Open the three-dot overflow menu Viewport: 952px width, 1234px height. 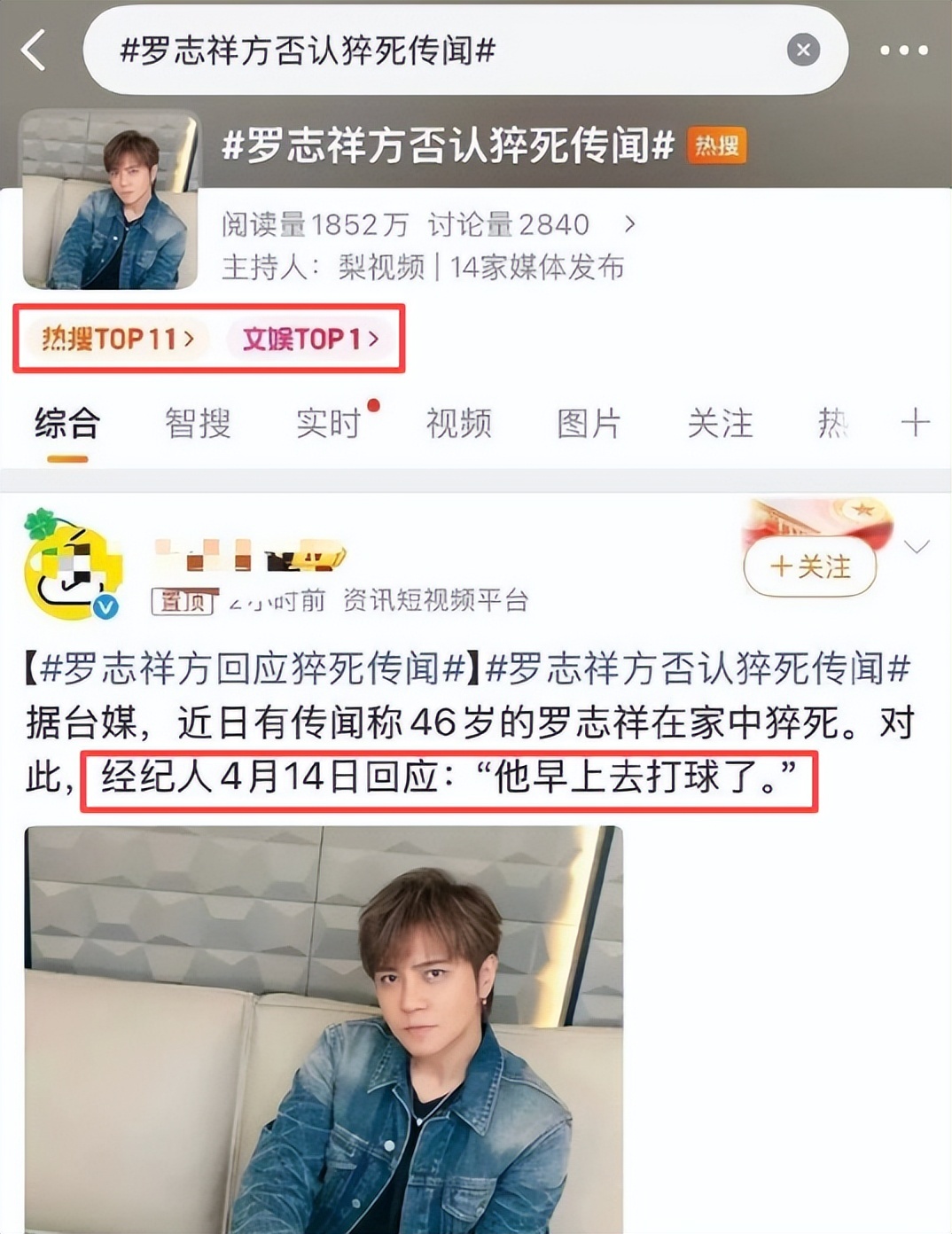click(x=904, y=51)
